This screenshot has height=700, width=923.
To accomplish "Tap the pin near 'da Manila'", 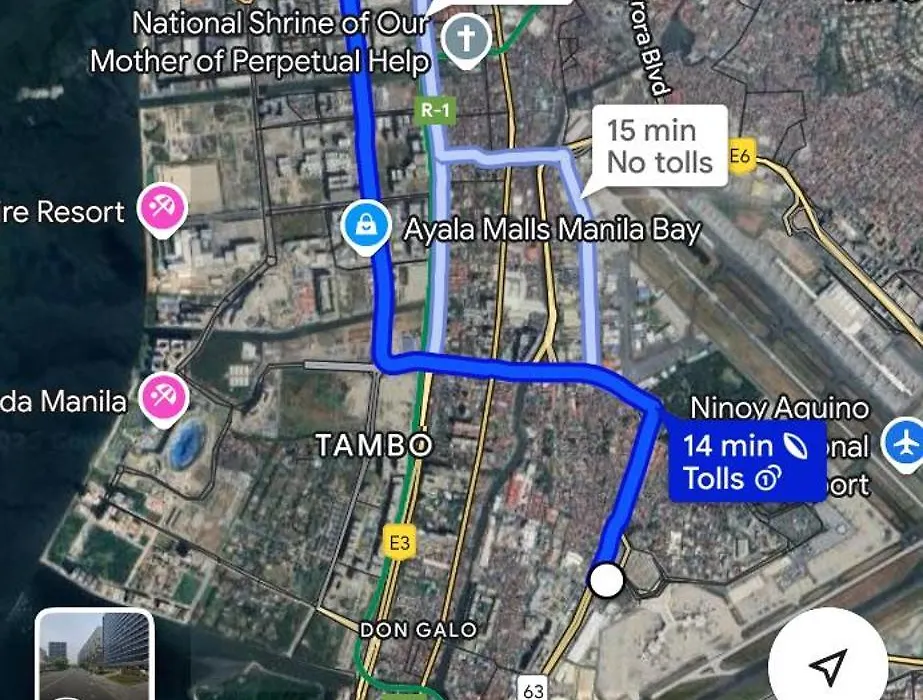I will (x=158, y=397).
